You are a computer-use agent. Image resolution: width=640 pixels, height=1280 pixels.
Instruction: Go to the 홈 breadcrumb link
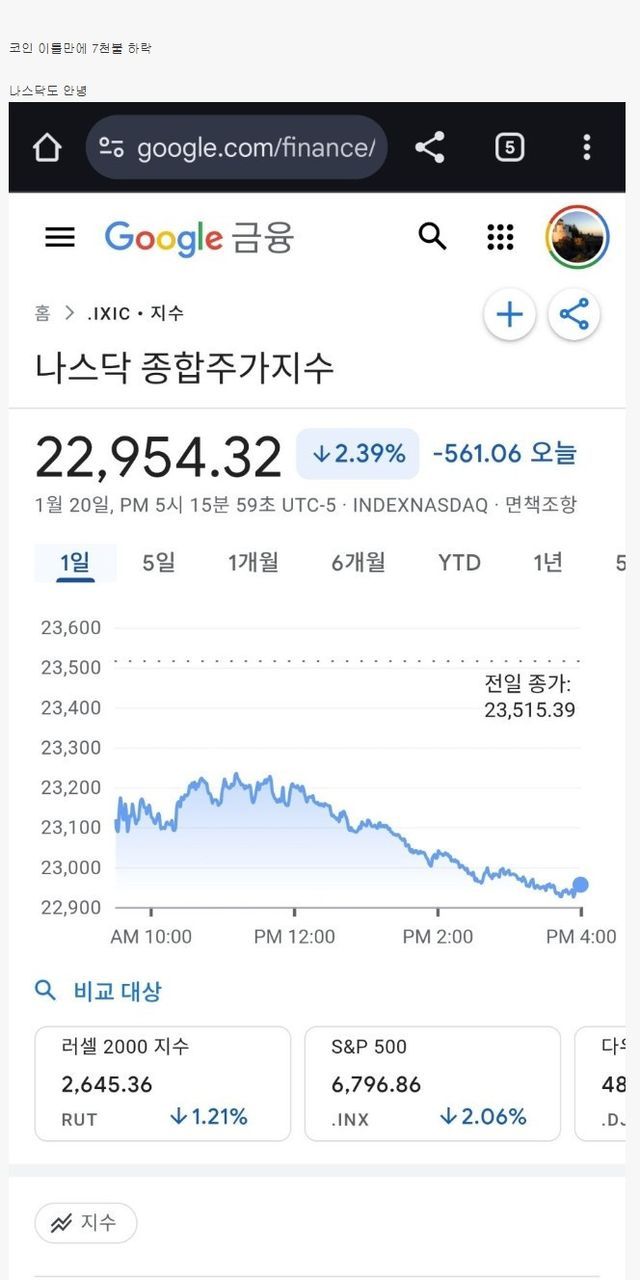(42, 313)
